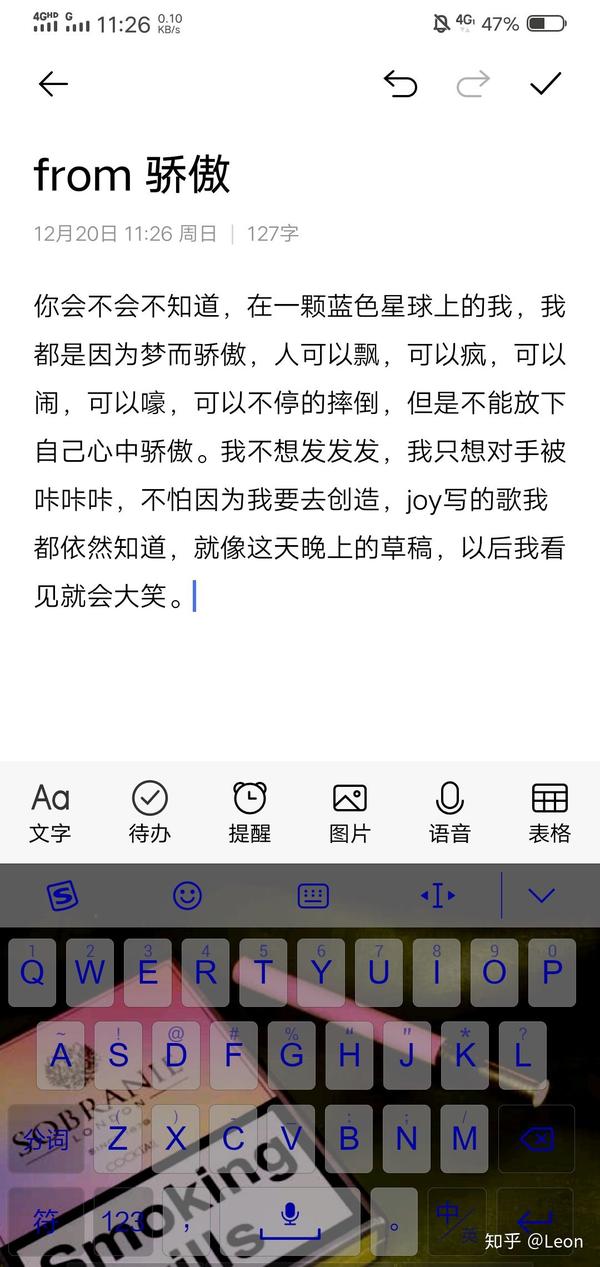The image size is (600, 1267).
Task: Set a 提醒 reminder for this note
Action: (250, 812)
